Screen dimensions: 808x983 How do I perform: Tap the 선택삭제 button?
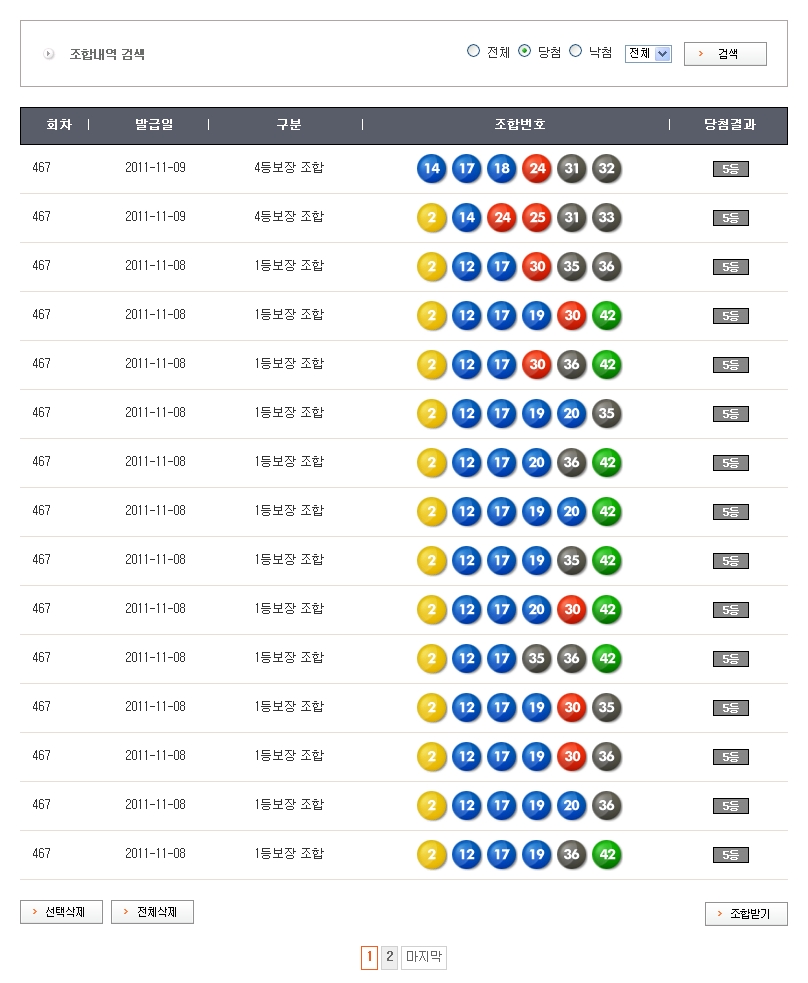point(61,912)
